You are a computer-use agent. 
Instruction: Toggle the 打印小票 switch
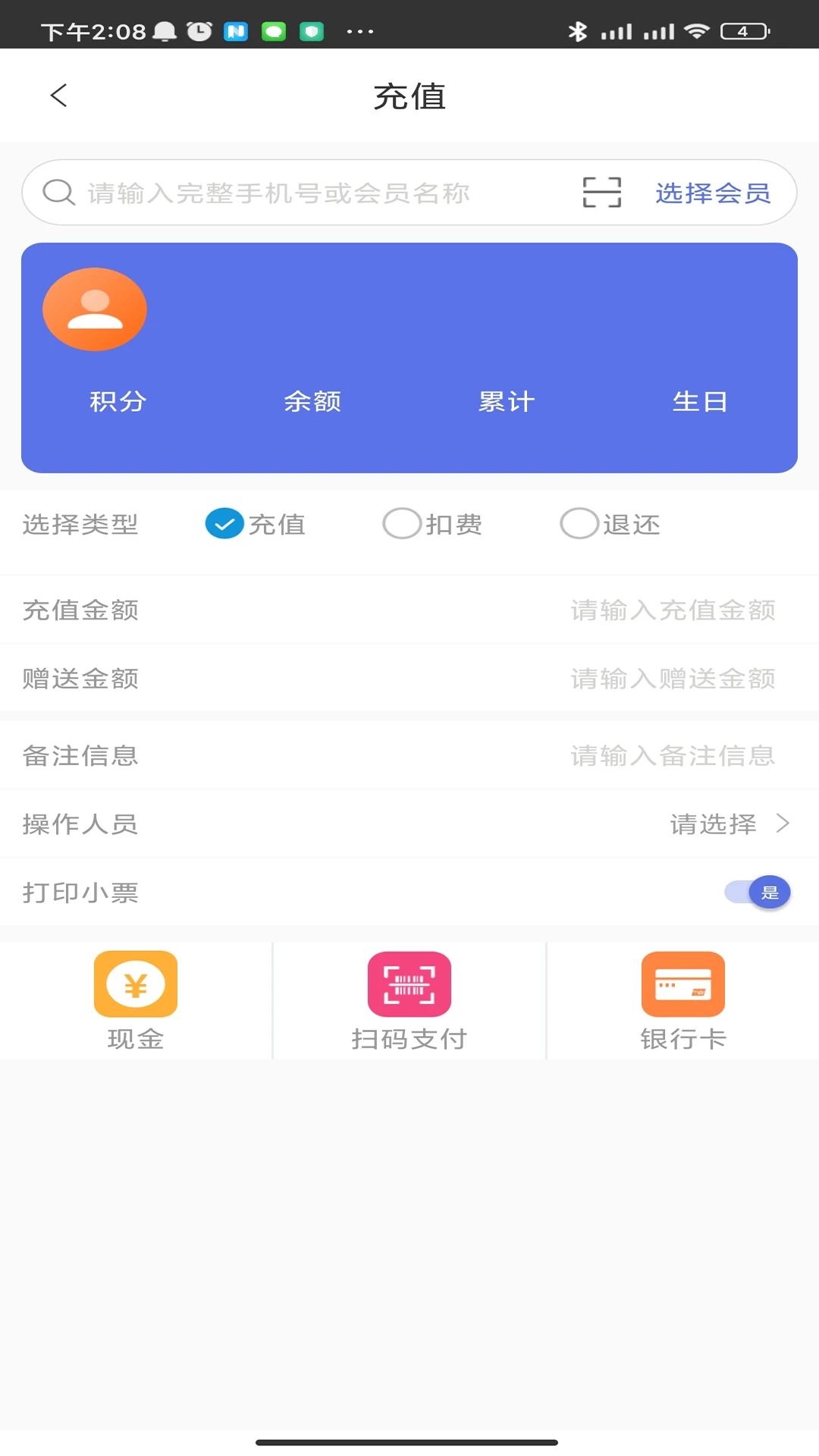(x=757, y=893)
